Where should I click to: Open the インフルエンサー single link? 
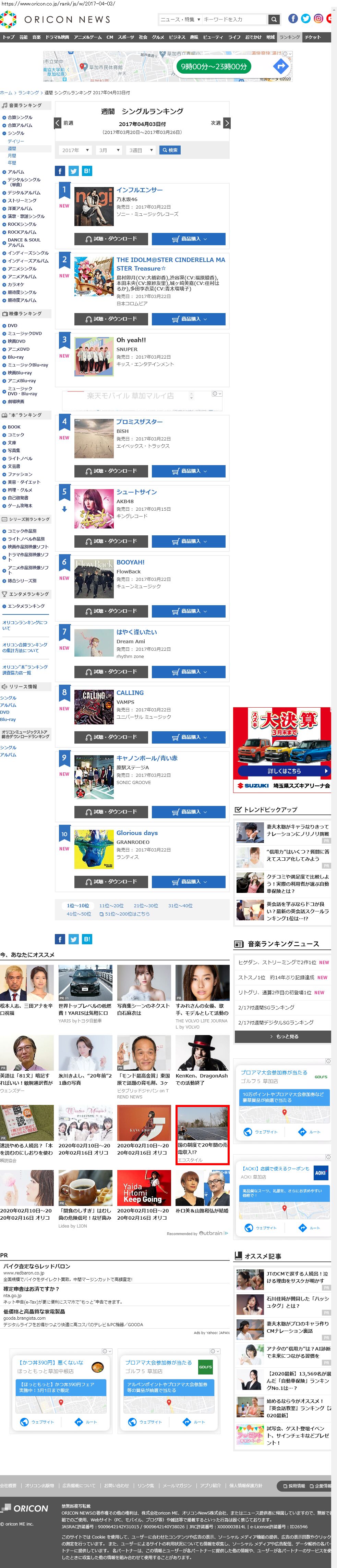[140, 190]
